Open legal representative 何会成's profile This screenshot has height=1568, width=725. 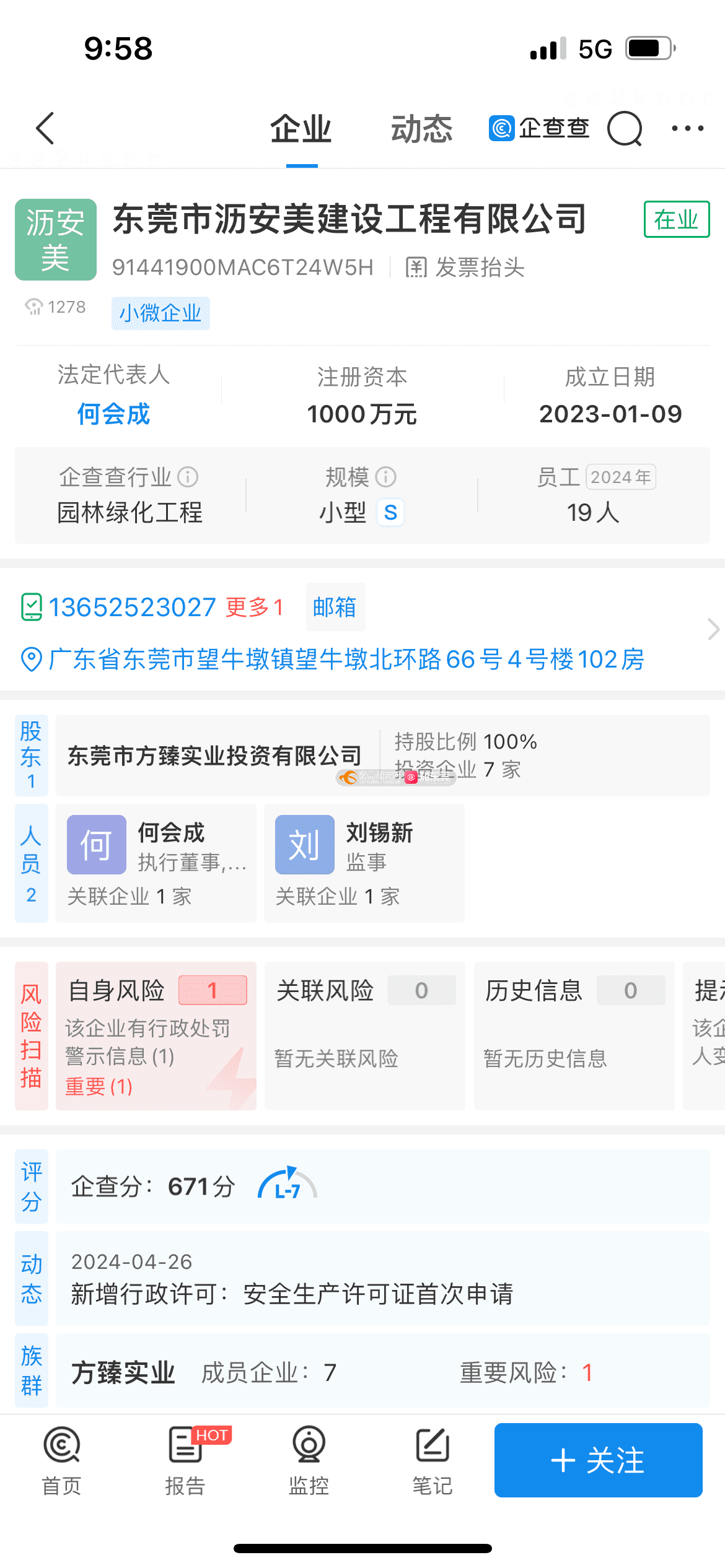[113, 414]
